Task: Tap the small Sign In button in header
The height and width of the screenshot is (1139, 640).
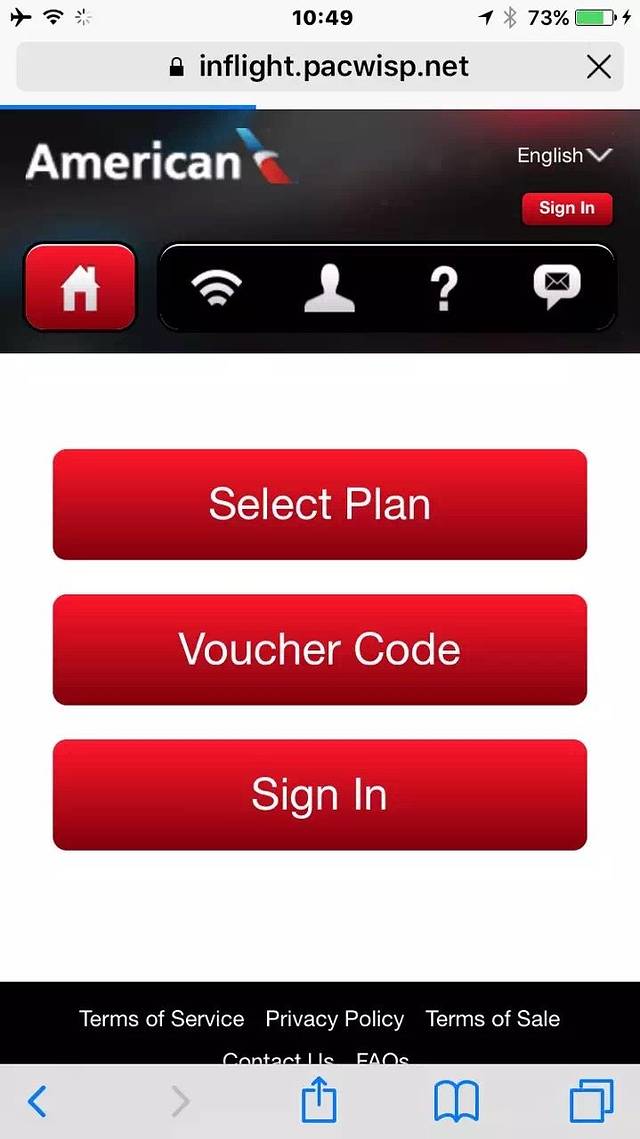Action: (x=566, y=208)
